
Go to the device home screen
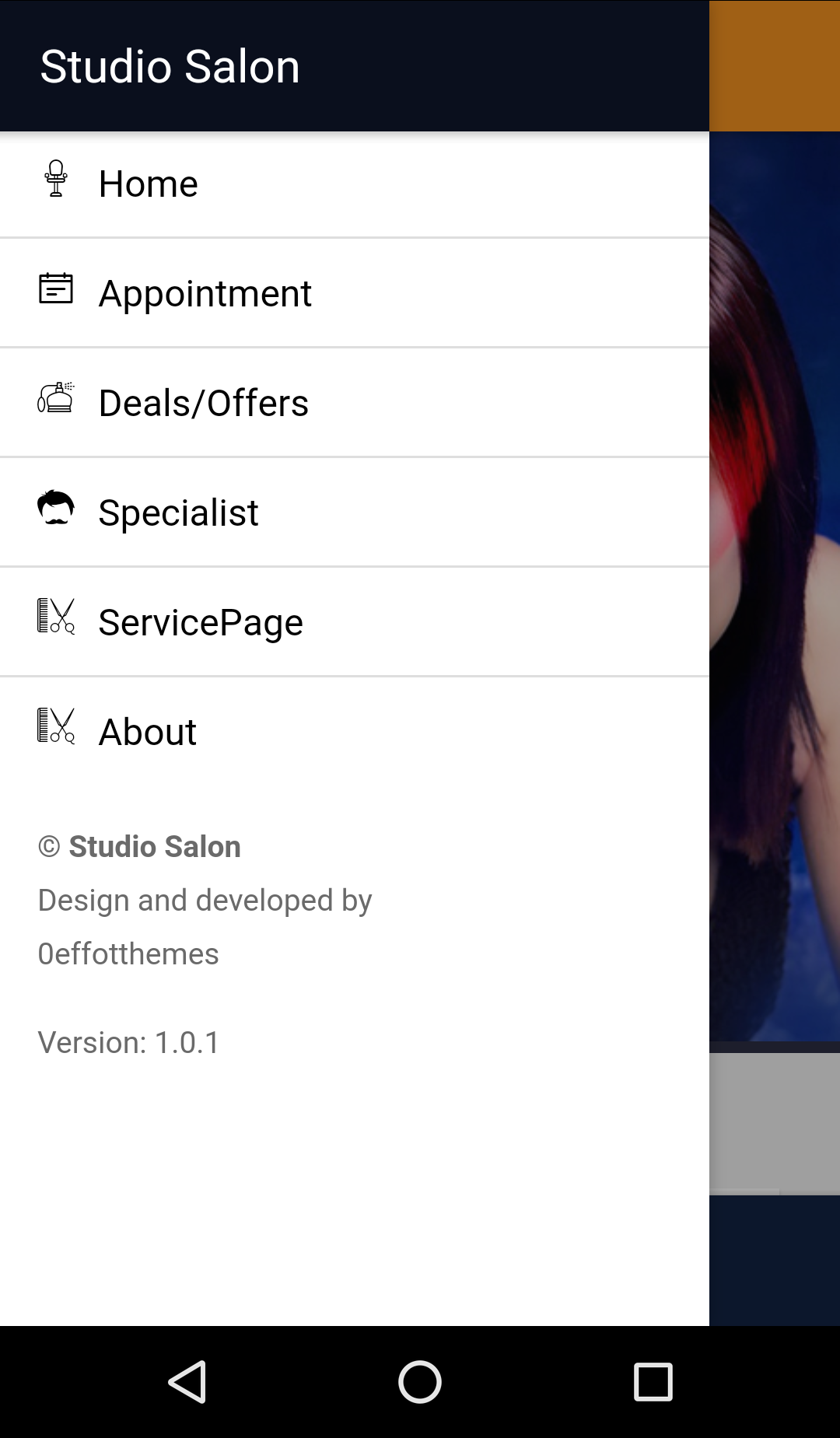click(420, 1382)
